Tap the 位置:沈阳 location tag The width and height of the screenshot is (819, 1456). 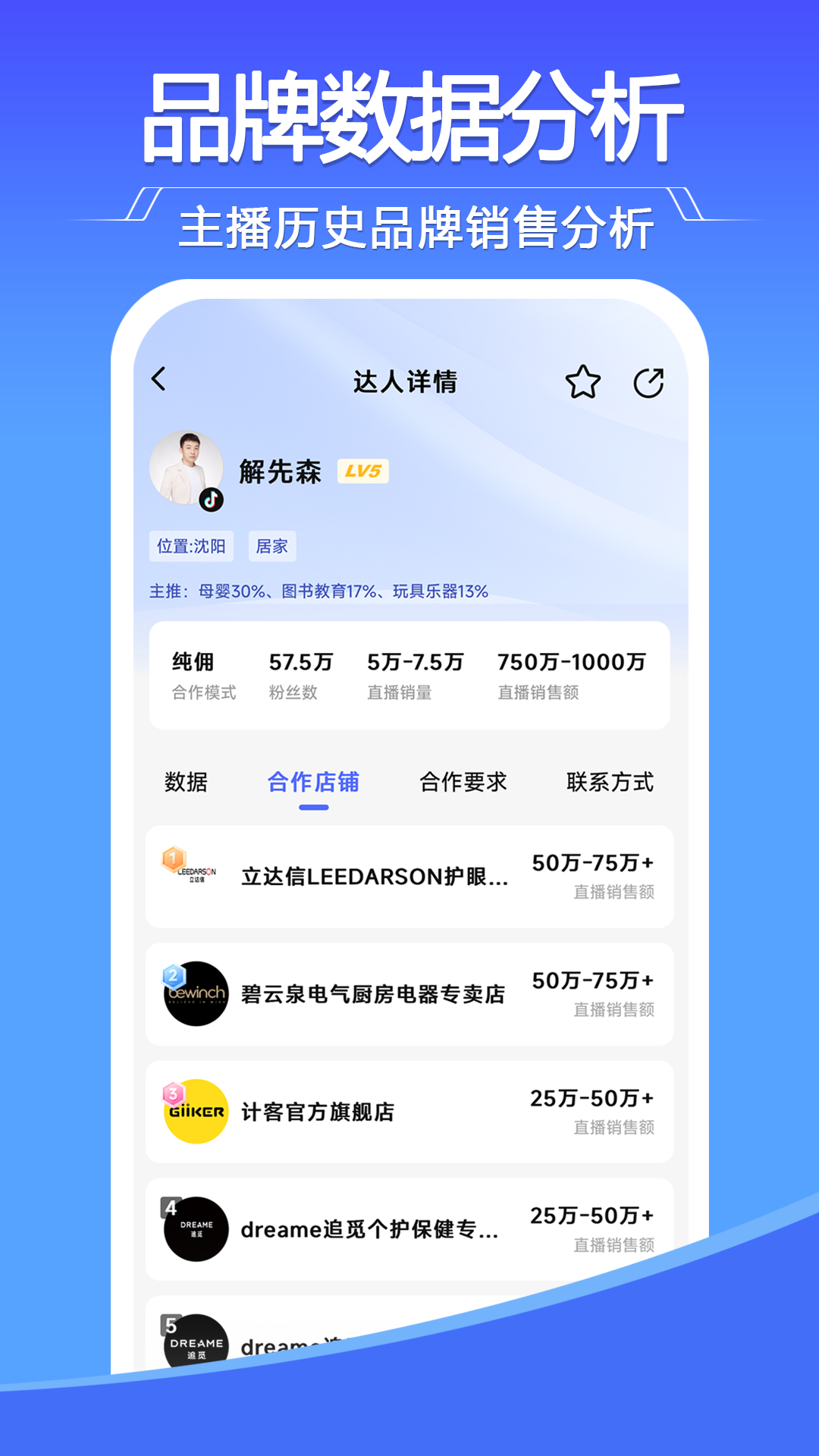(192, 546)
